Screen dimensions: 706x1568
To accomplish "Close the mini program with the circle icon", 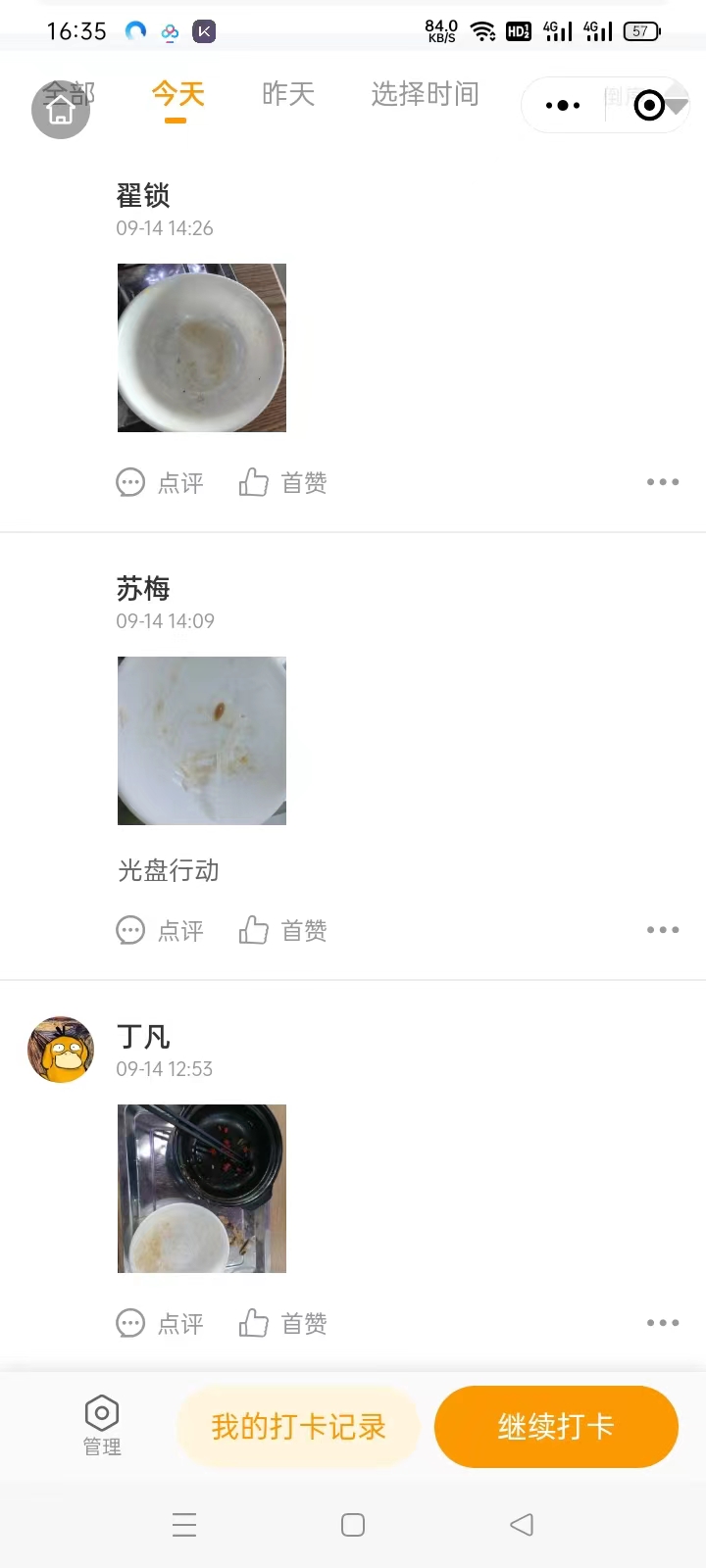I will (649, 105).
